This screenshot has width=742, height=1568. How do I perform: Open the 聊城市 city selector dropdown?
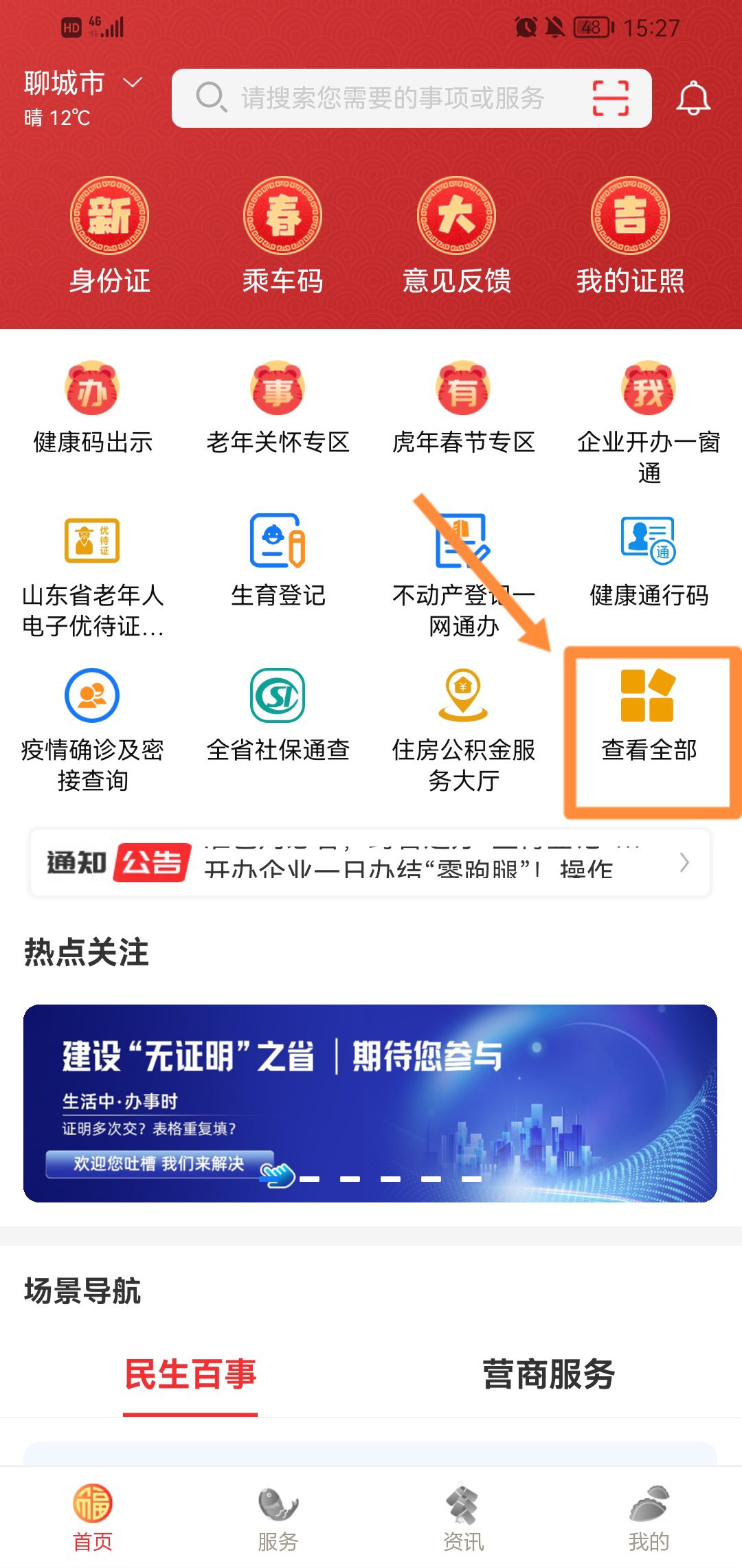click(x=82, y=85)
